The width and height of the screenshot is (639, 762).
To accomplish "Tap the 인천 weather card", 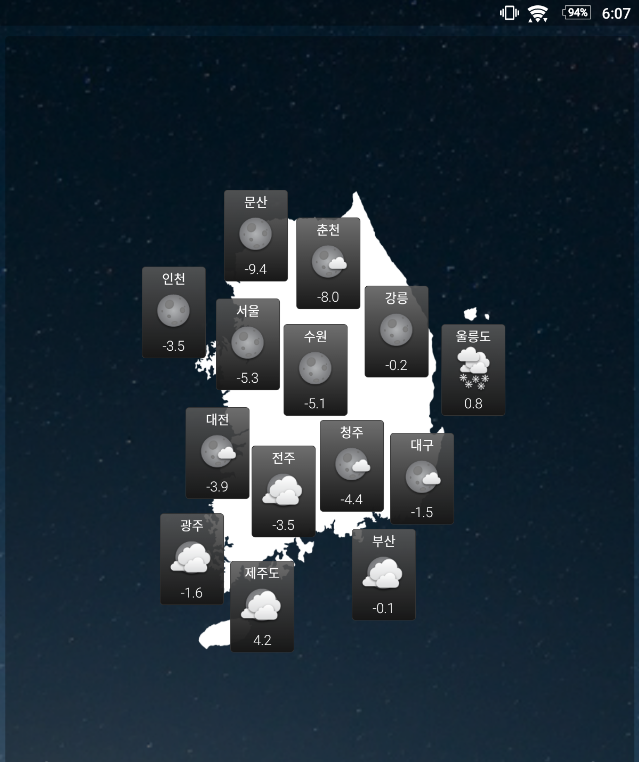I will [x=174, y=312].
